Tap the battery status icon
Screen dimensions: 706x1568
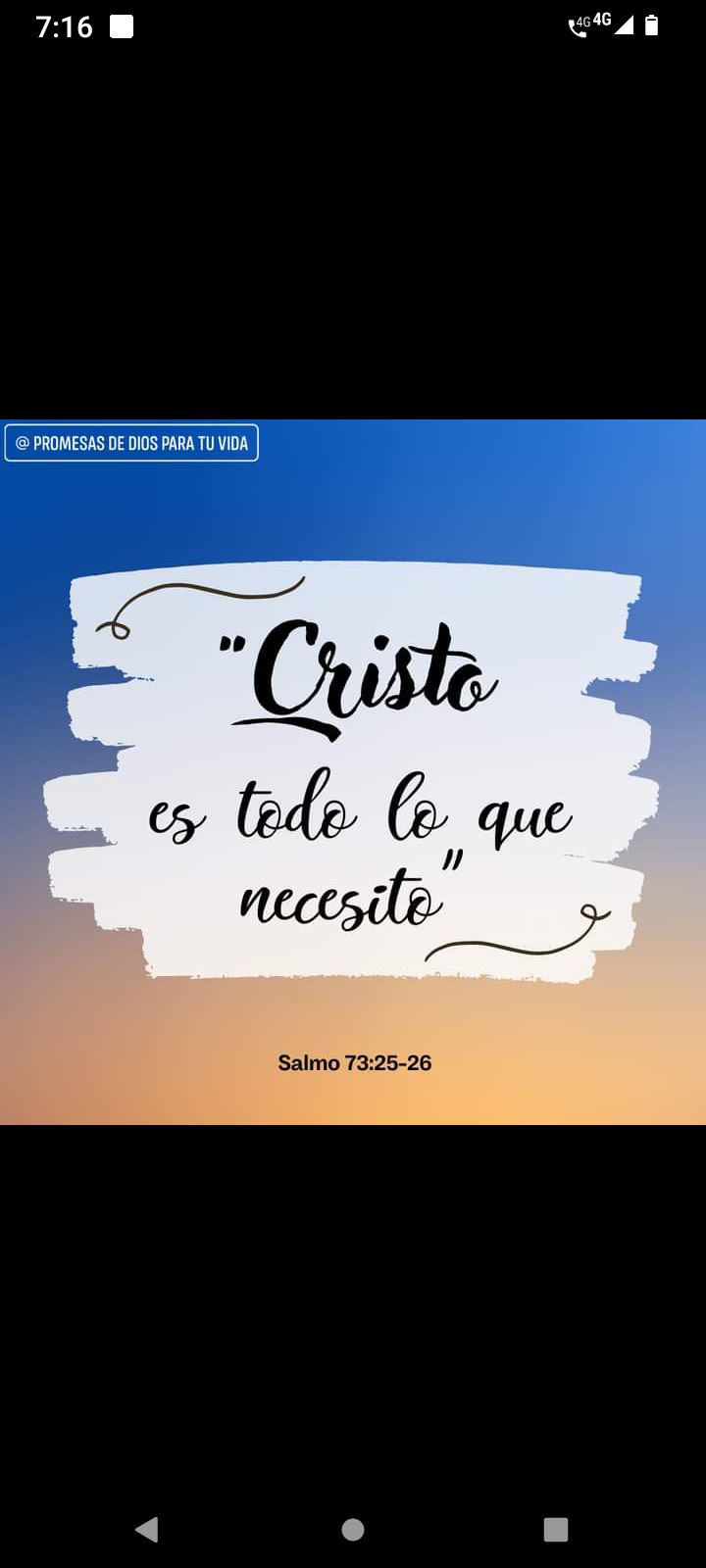point(652,26)
